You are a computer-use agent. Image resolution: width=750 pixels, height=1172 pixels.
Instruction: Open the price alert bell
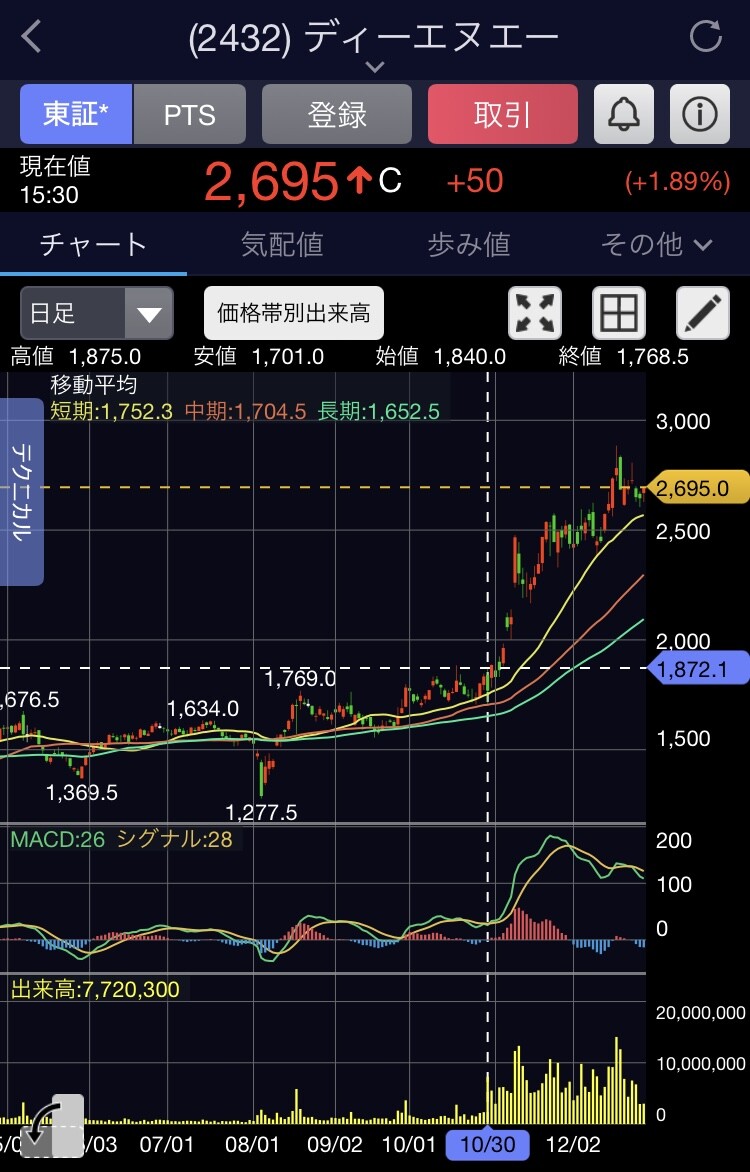coord(624,114)
